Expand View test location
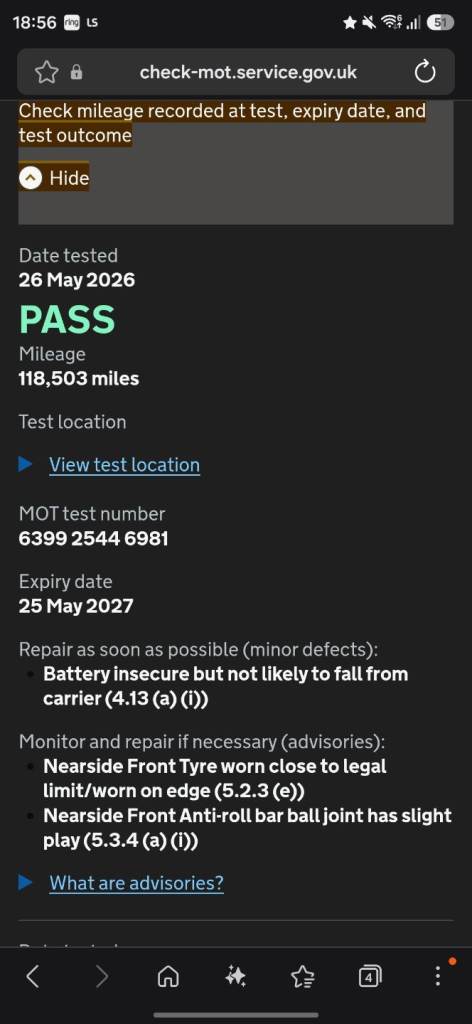472x1024 pixels. tap(124, 465)
